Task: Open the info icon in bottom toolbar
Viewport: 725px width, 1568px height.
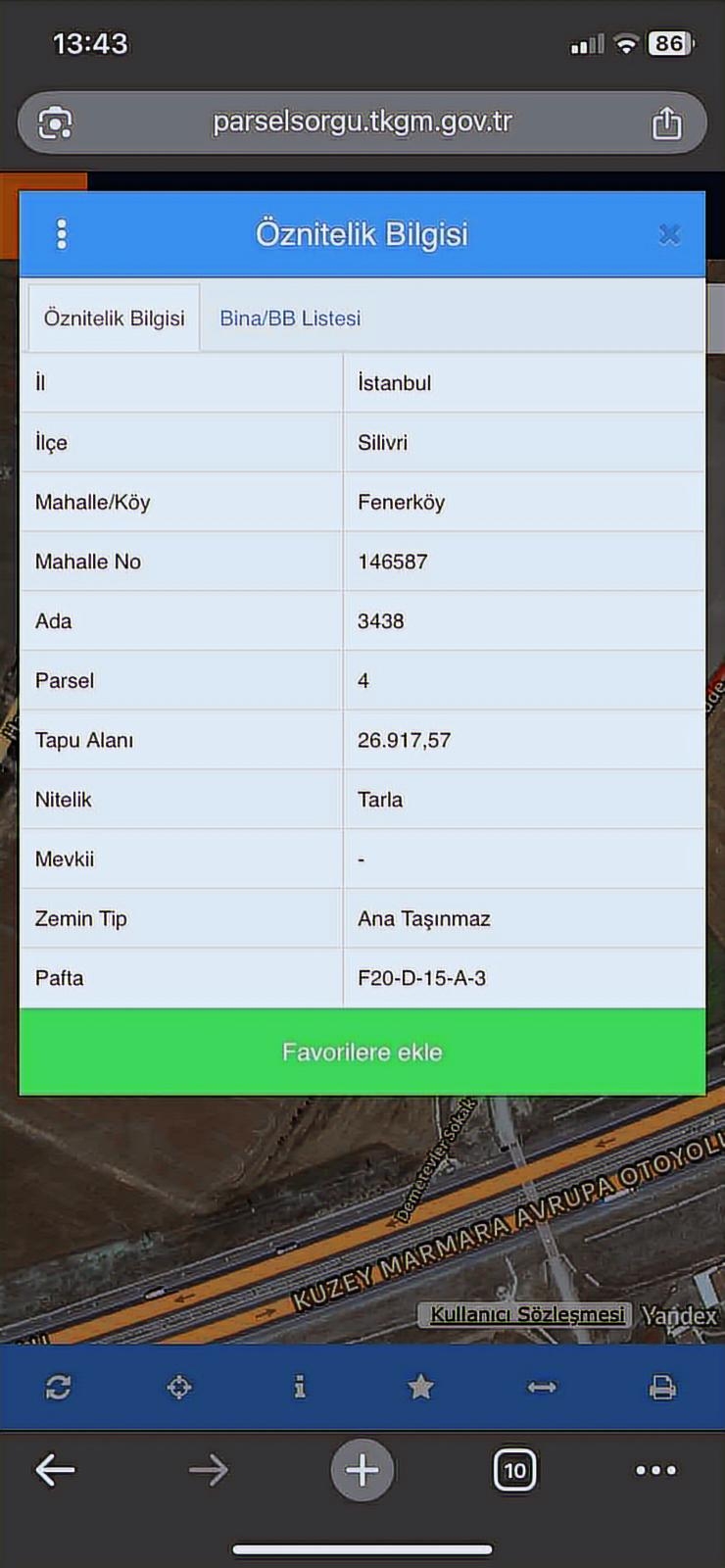Action: (x=300, y=1387)
